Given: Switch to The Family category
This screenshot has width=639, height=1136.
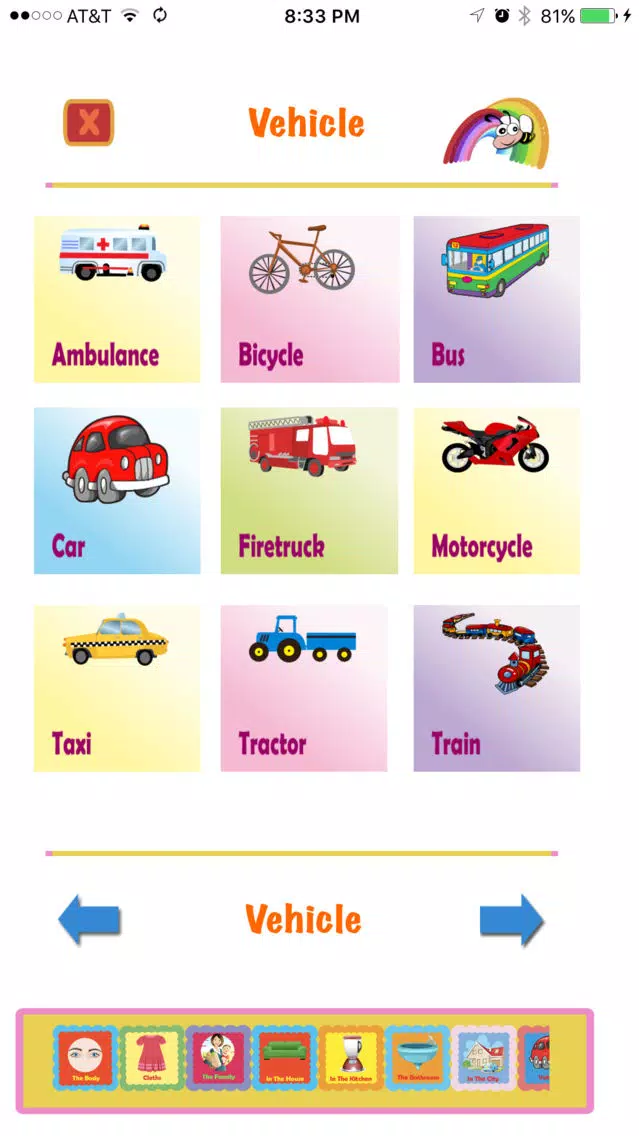Looking at the screenshot, I should (x=218, y=1058).
